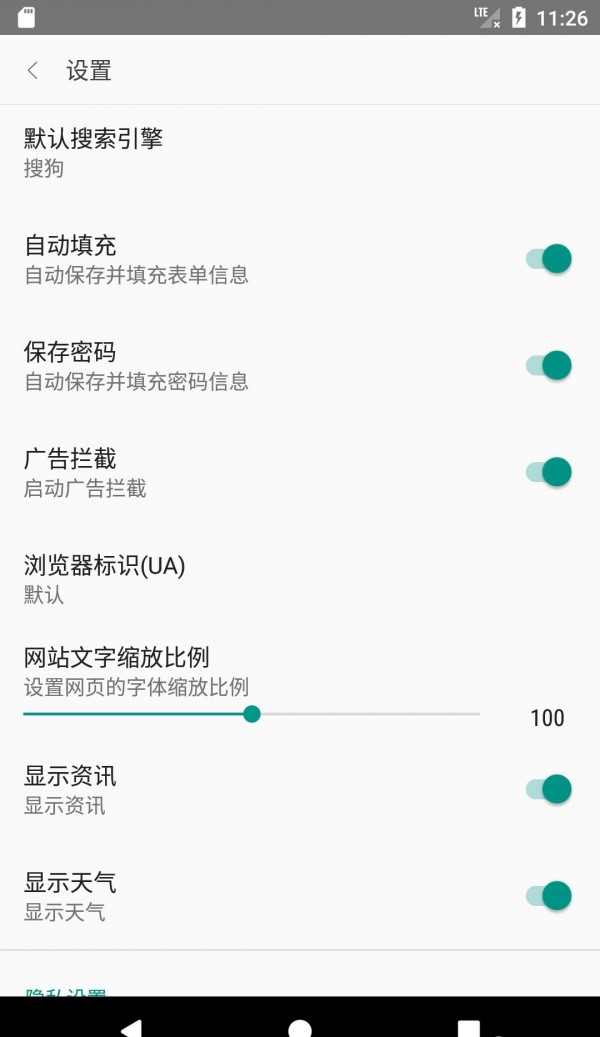Go back from the 设置 screen
This screenshot has width=600, height=1037.
(x=32, y=70)
